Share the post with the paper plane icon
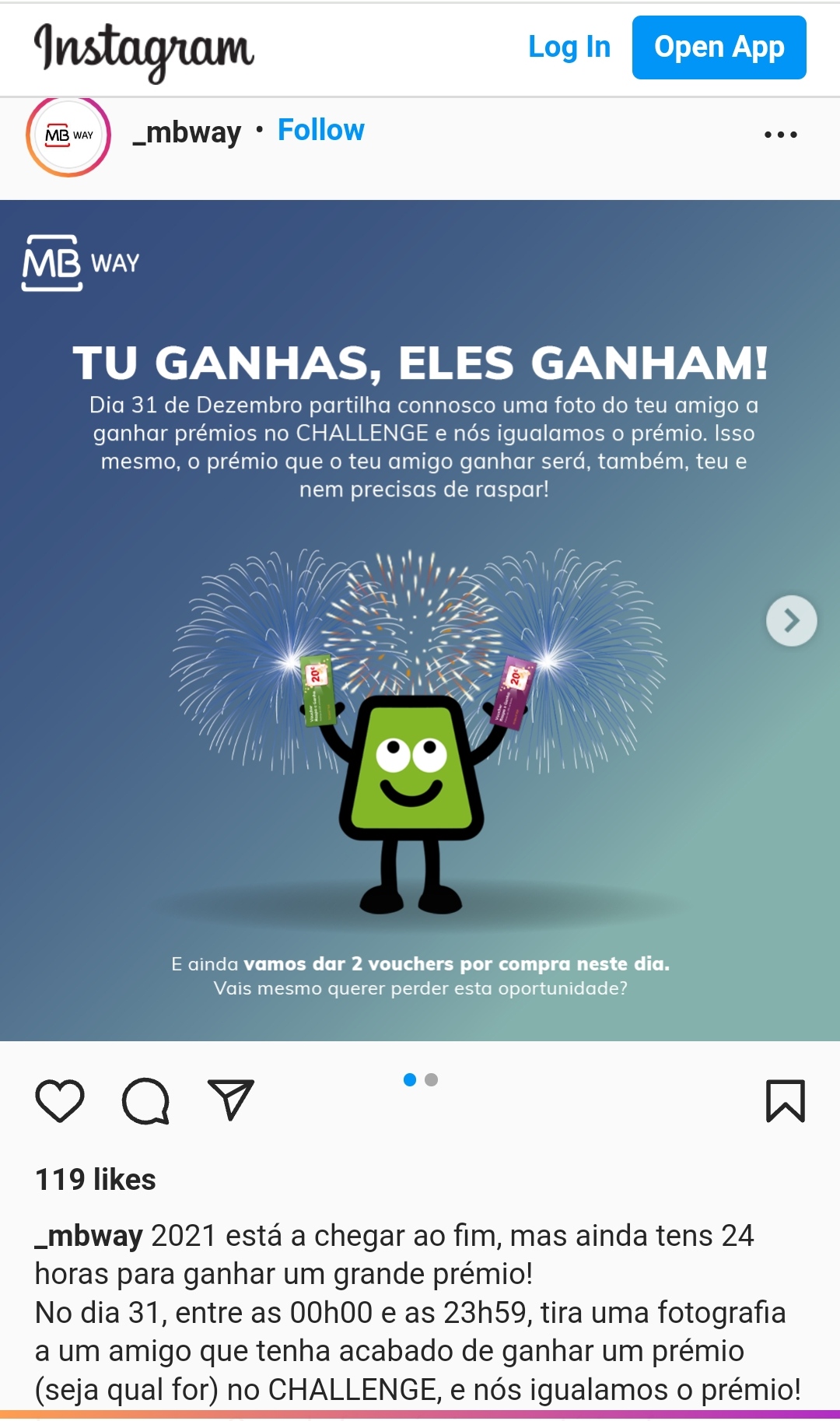 231,1100
